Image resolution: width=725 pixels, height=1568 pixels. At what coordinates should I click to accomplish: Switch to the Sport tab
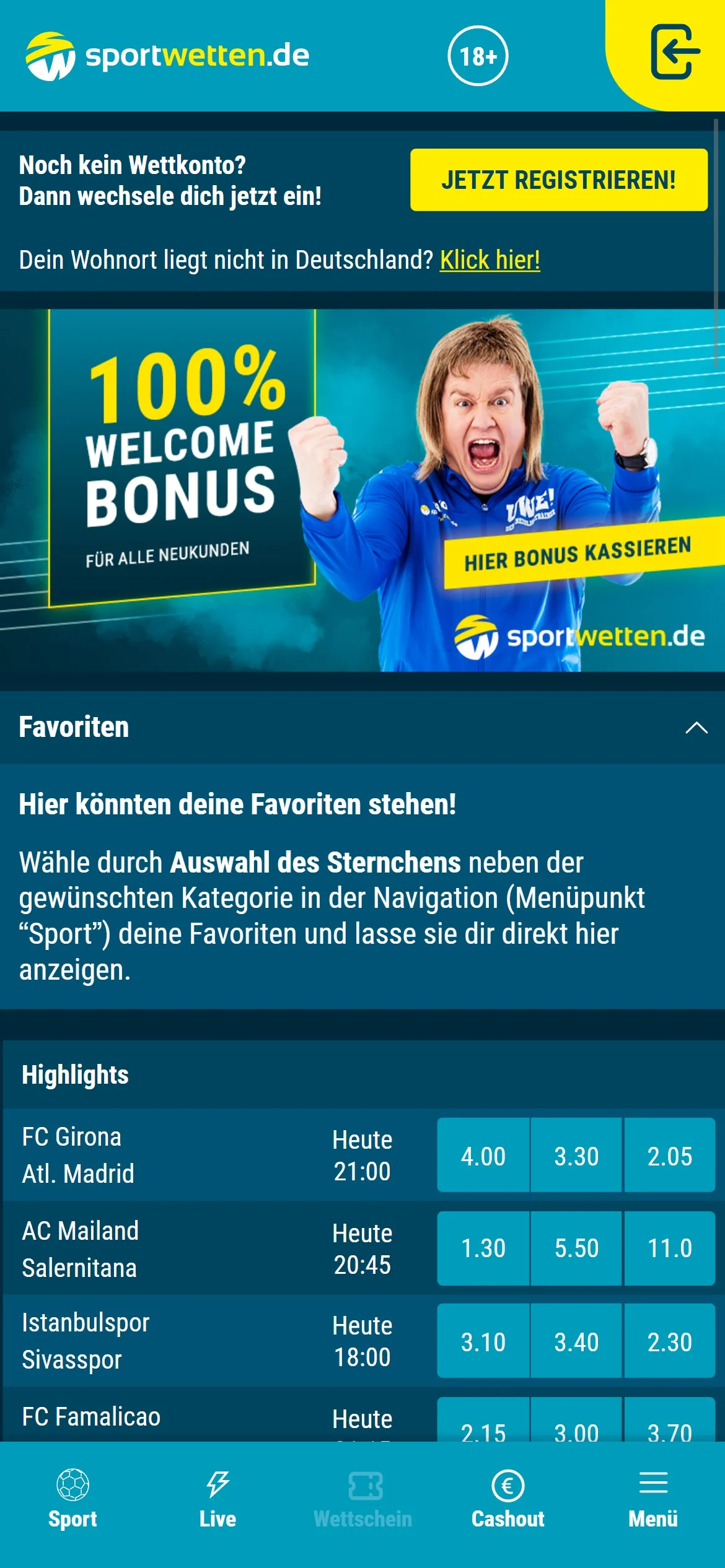tap(72, 1499)
